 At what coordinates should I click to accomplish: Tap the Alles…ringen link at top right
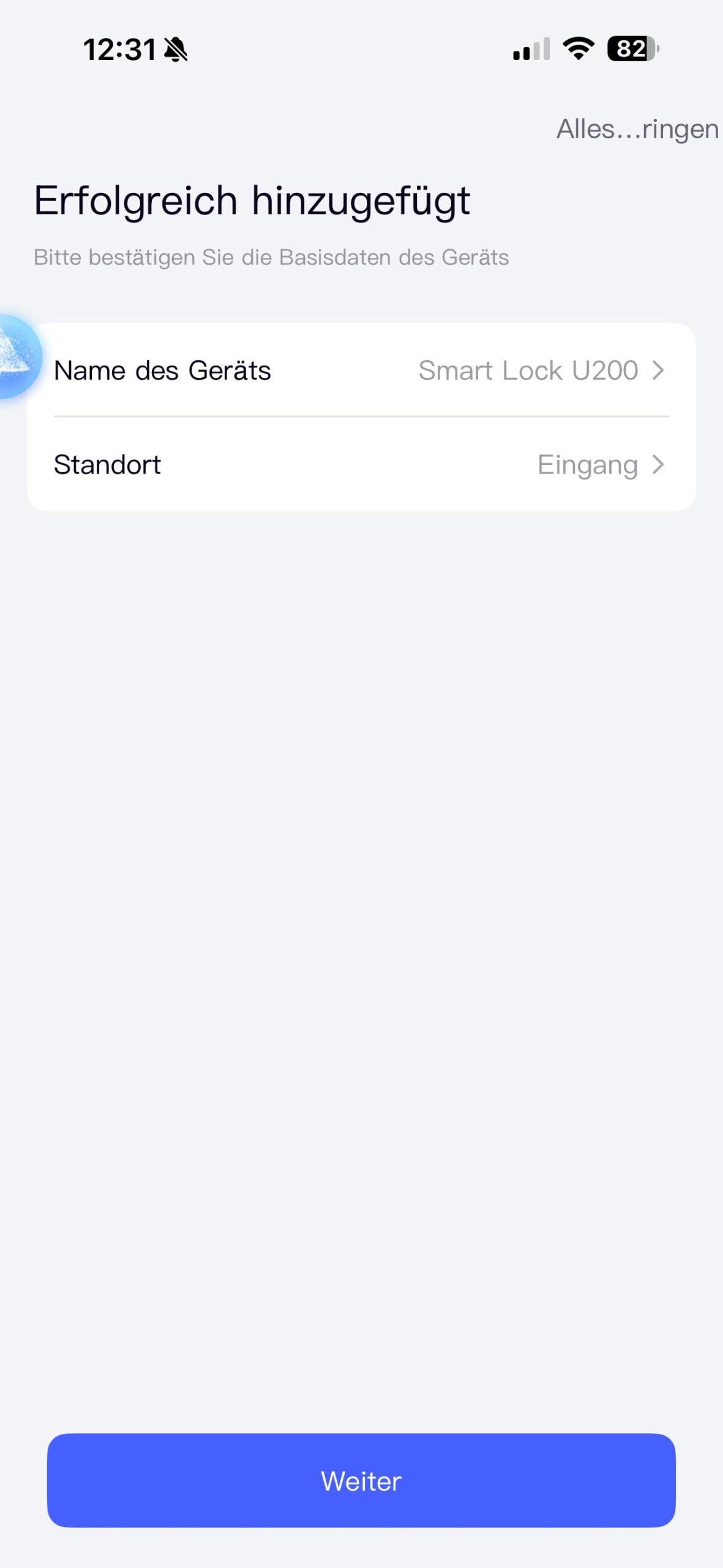[637, 129]
